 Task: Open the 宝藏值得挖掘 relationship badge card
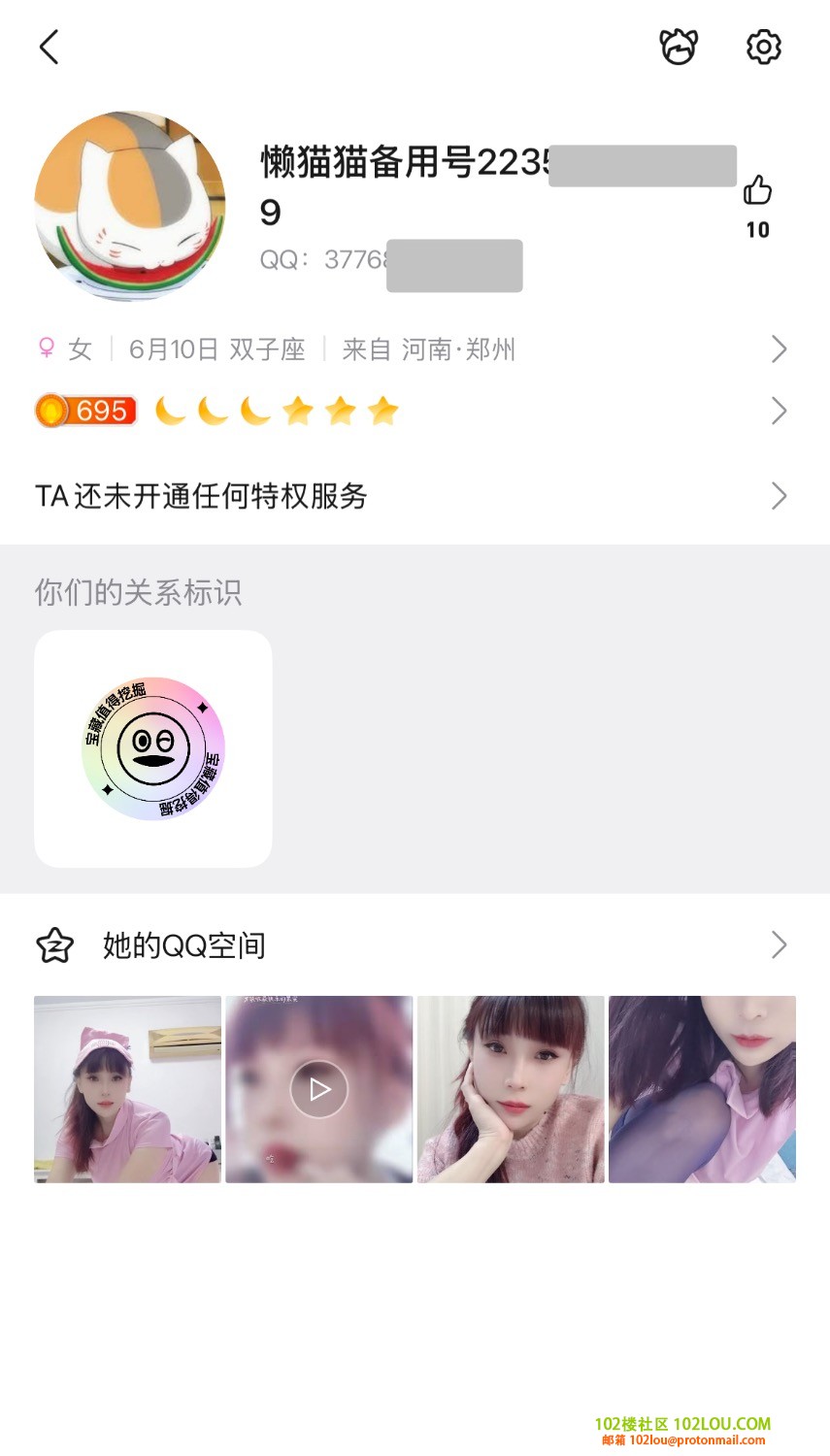point(153,748)
